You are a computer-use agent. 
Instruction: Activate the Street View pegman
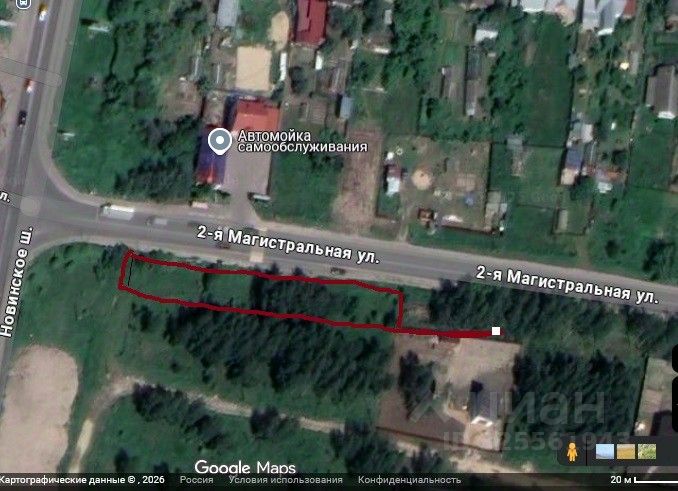pyautogui.click(x=573, y=451)
